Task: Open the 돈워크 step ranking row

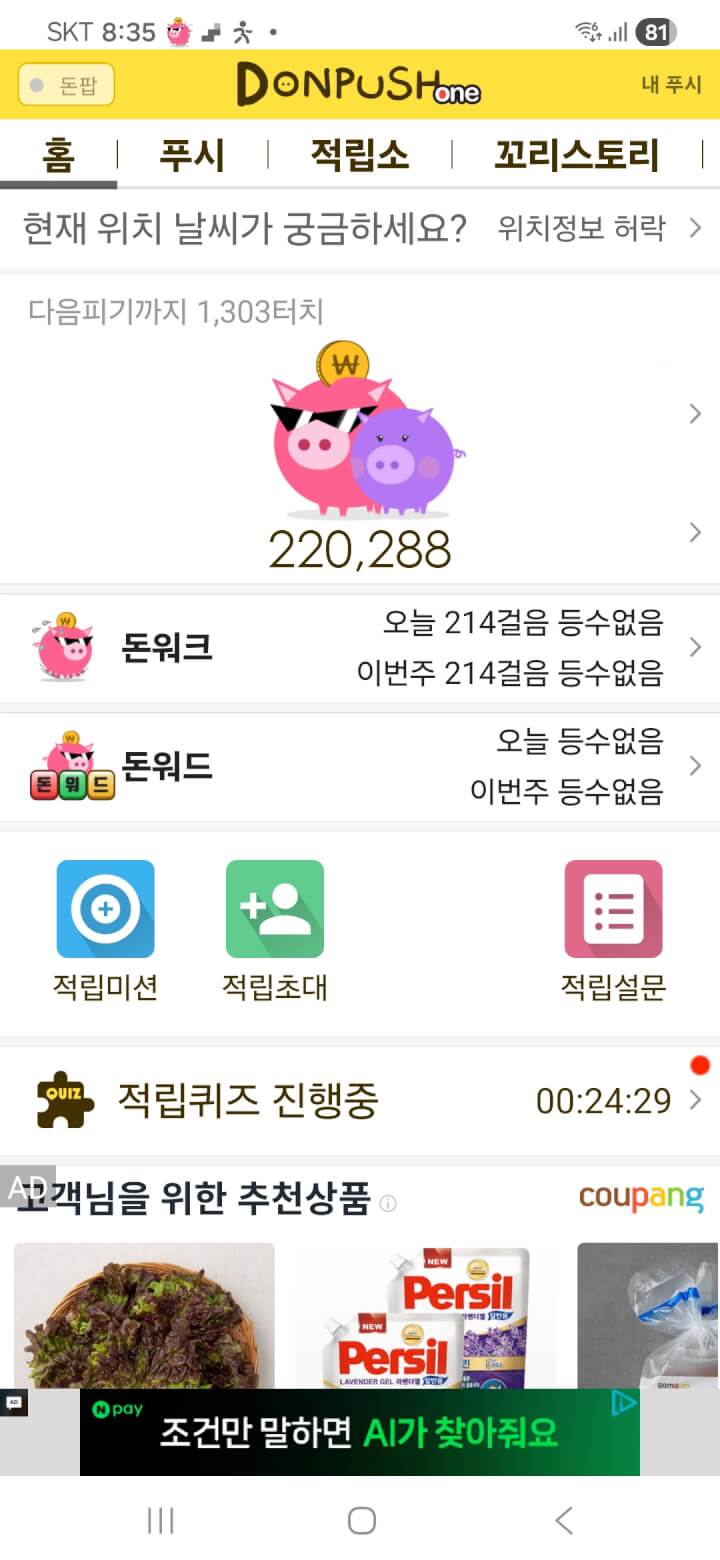Action: coord(360,648)
